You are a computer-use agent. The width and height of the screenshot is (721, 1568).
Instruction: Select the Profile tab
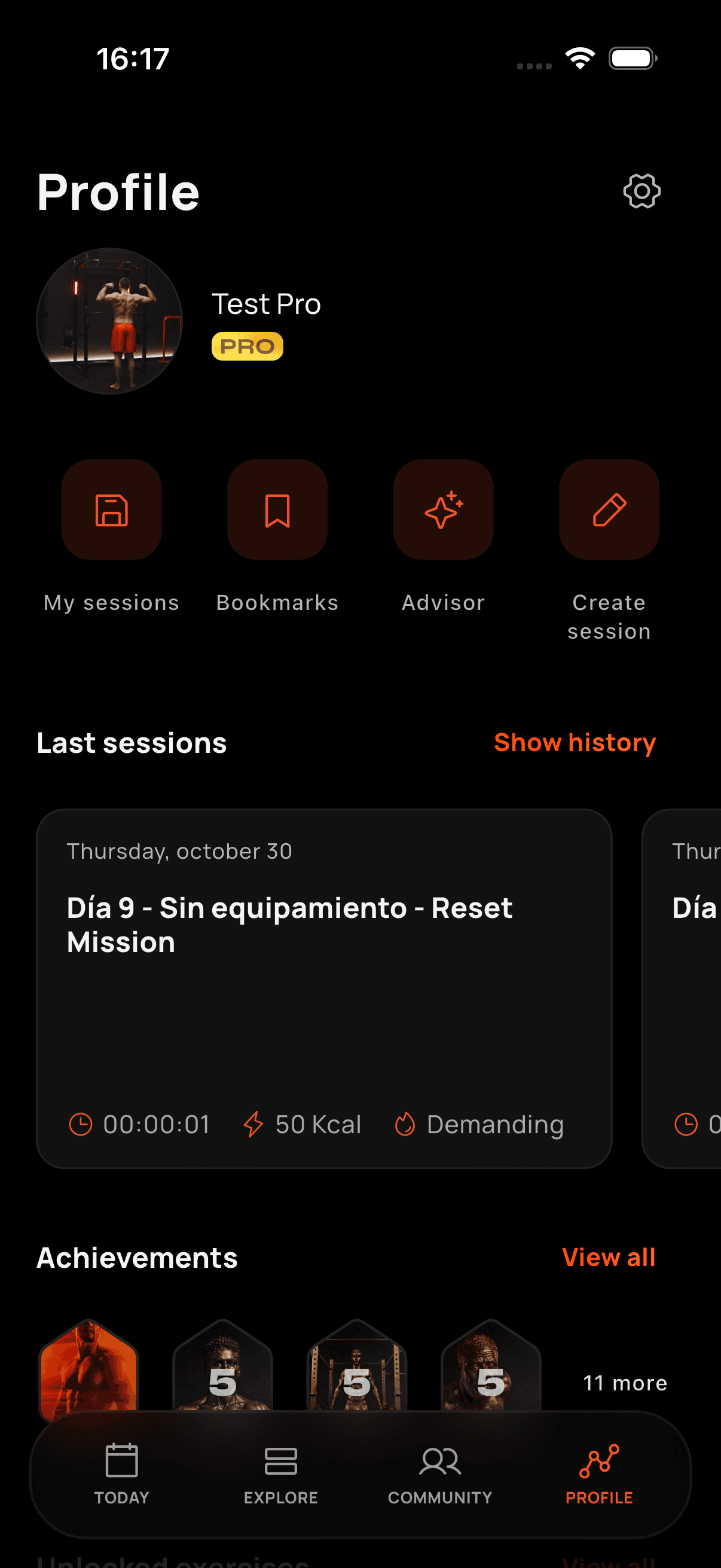(598, 1472)
